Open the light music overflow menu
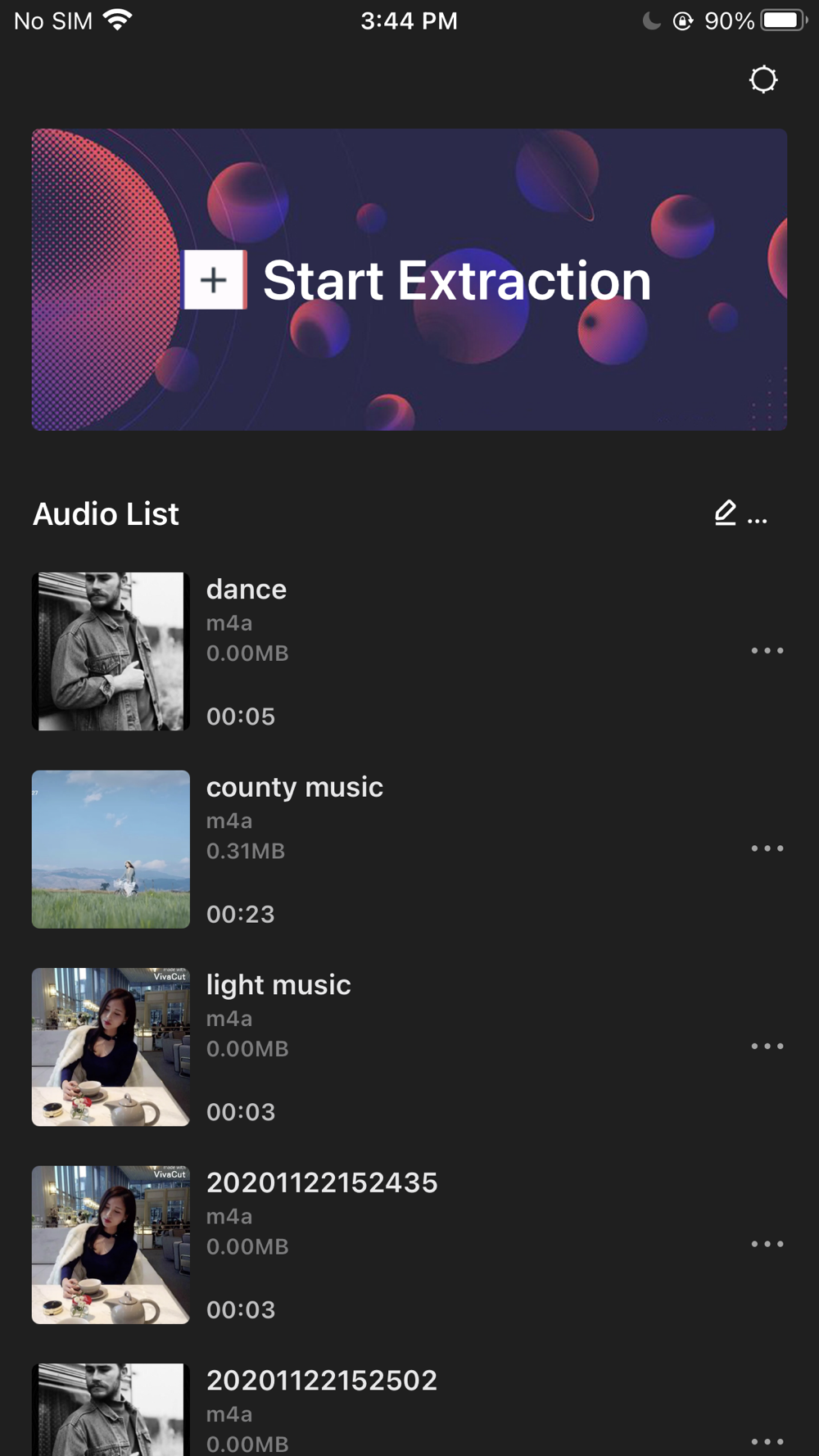819x1456 pixels. point(767,1047)
